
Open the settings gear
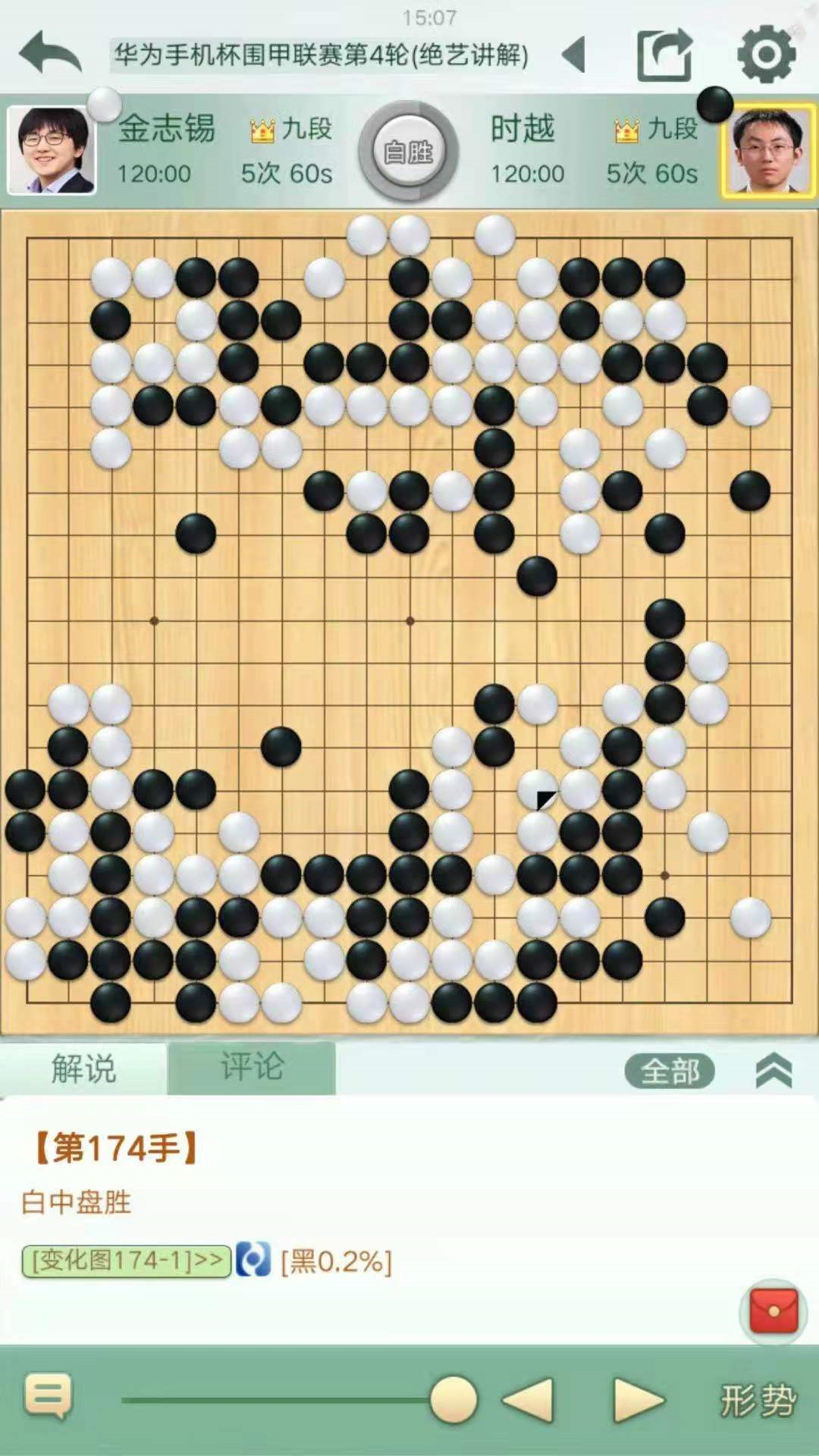click(x=766, y=55)
